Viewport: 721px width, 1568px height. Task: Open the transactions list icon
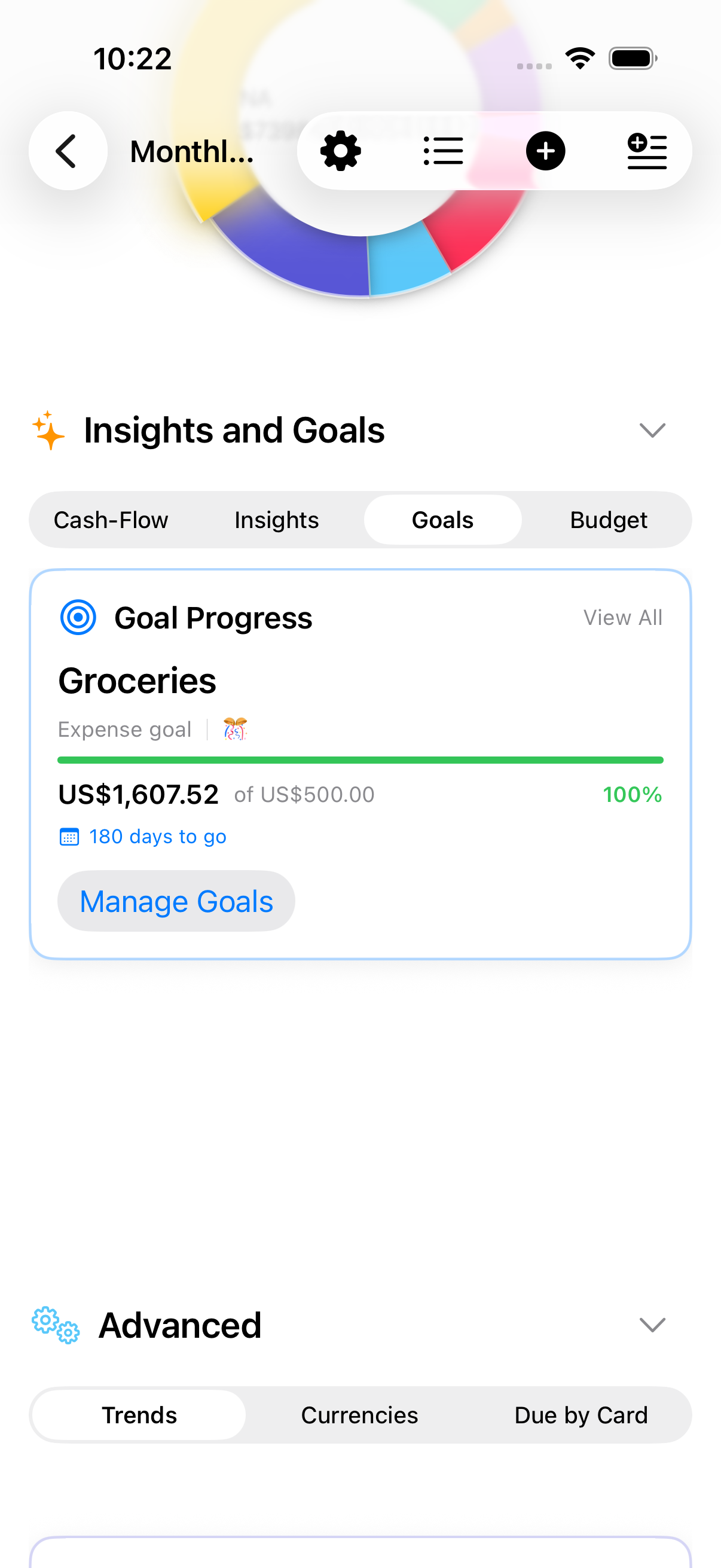point(443,151)
